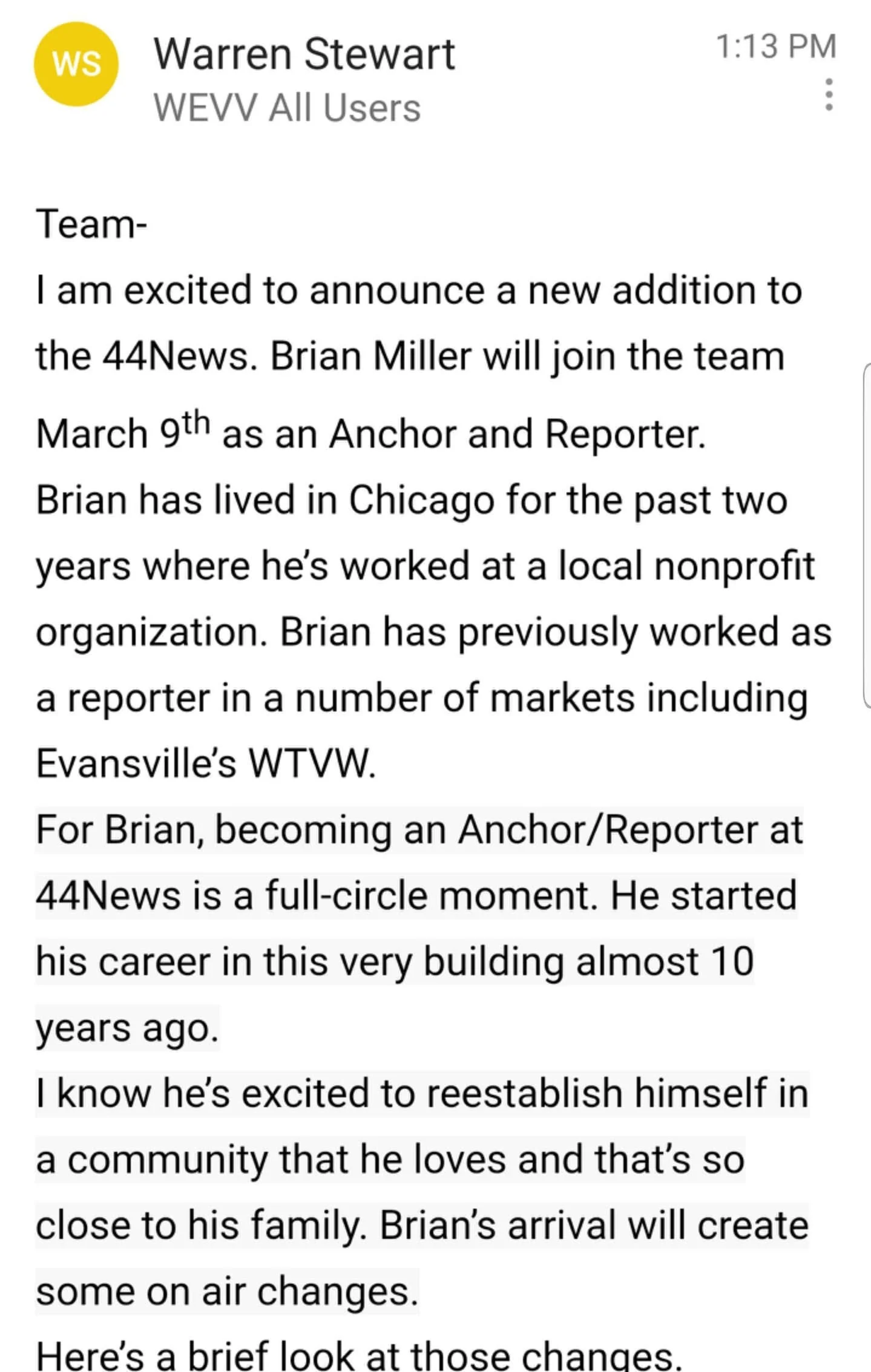Open the email's three-dot overflow menu

[829, 94]
